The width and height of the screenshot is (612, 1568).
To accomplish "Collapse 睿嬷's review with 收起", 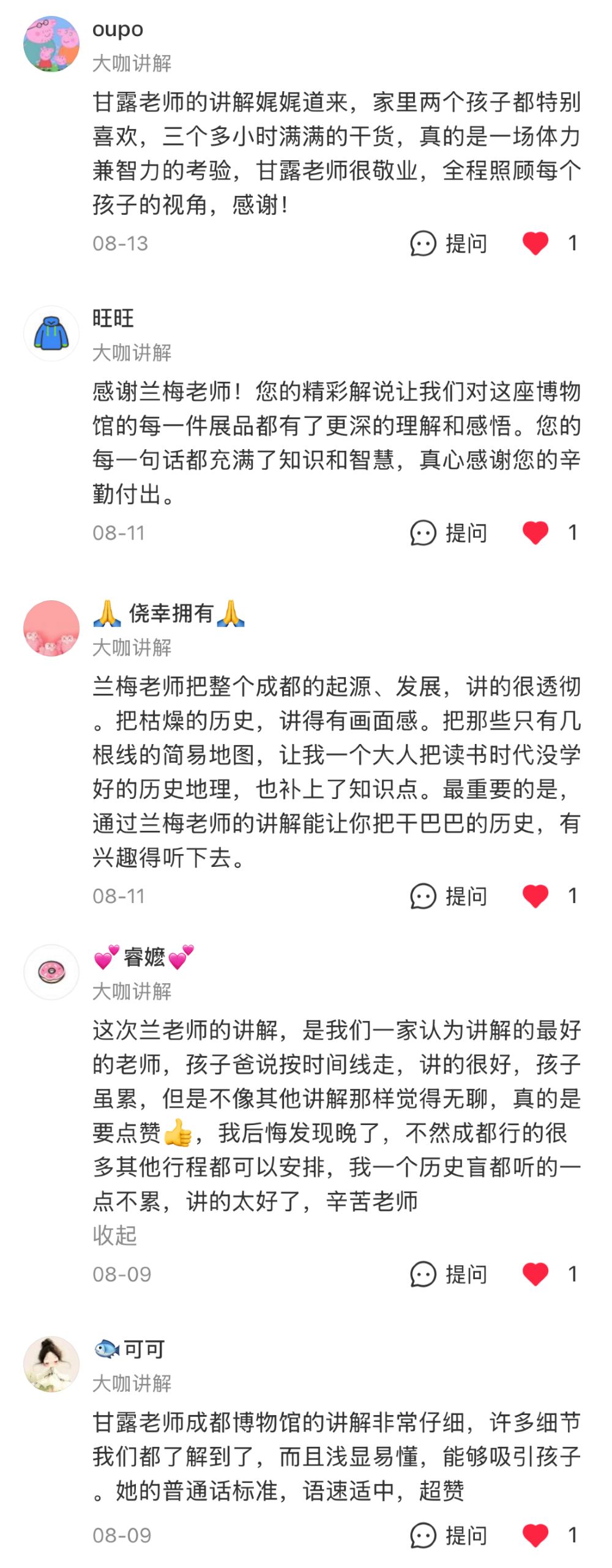I will point(114,1235).
